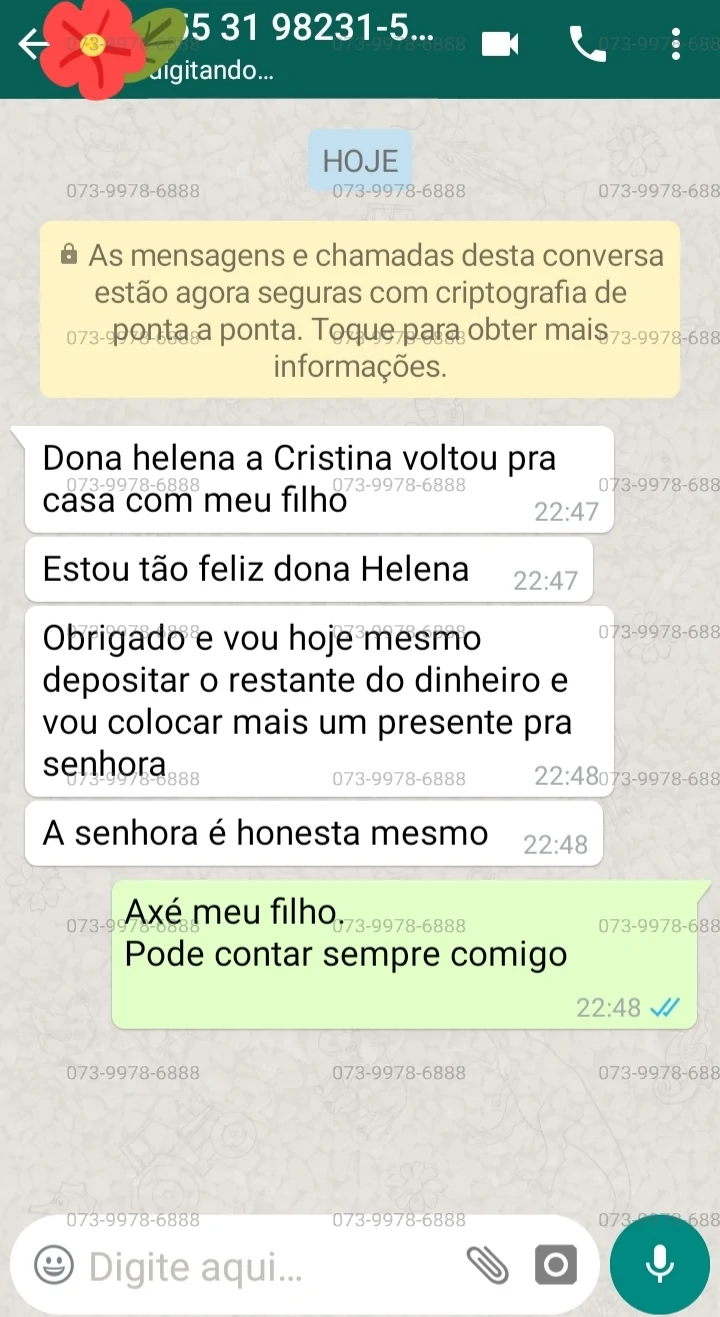Focus the 'Digite aqui...' message field

point(260,1267)
